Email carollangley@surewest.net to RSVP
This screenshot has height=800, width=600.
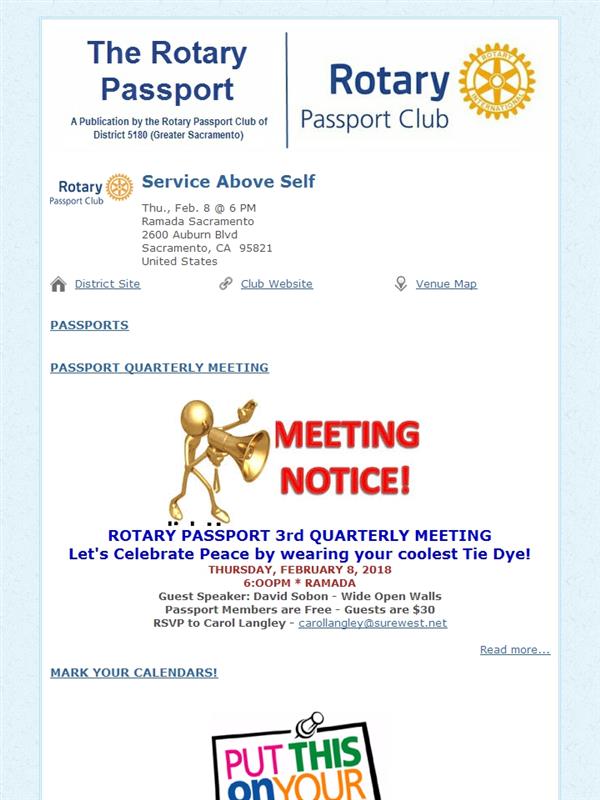pyautogui.click(x=372, y=623)
